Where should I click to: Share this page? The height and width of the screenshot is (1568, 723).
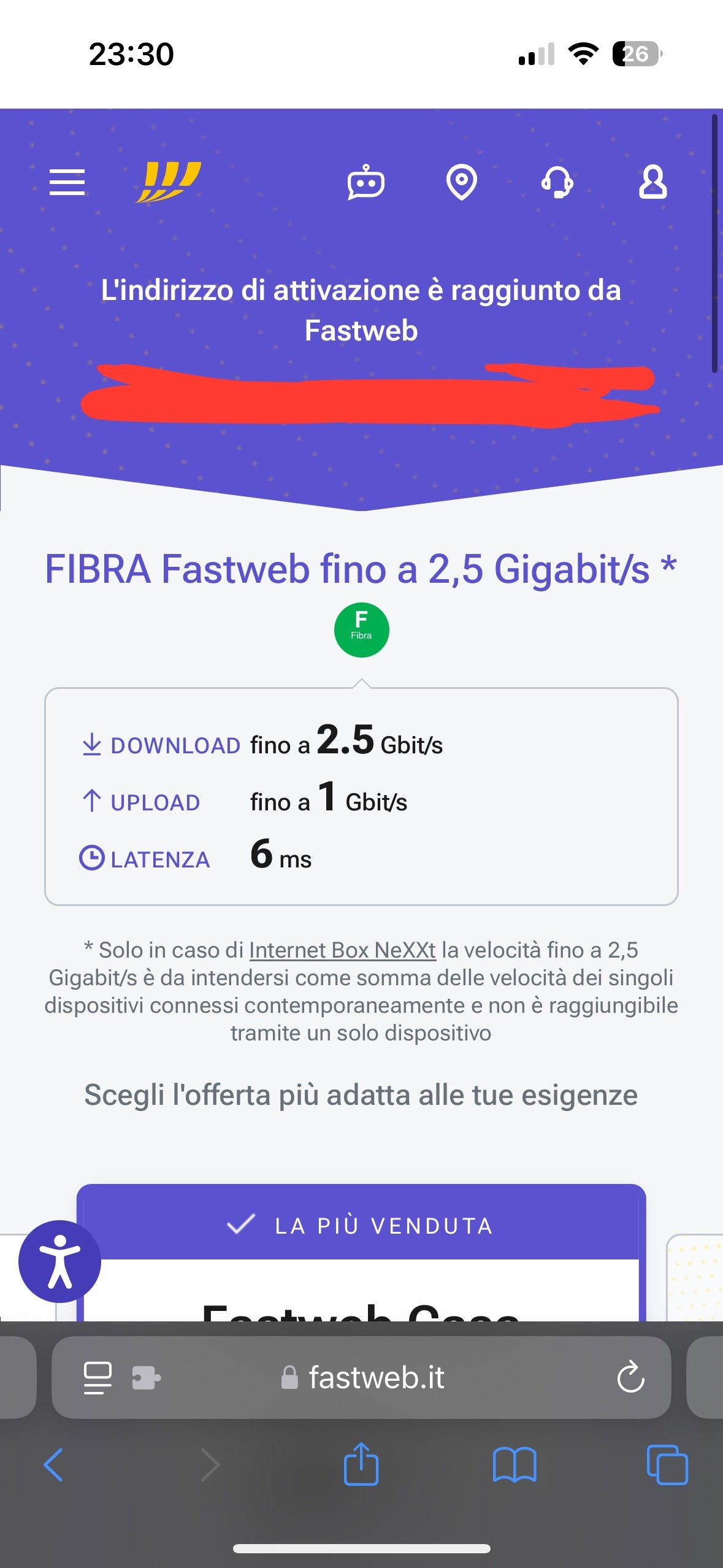(361, 1464)
